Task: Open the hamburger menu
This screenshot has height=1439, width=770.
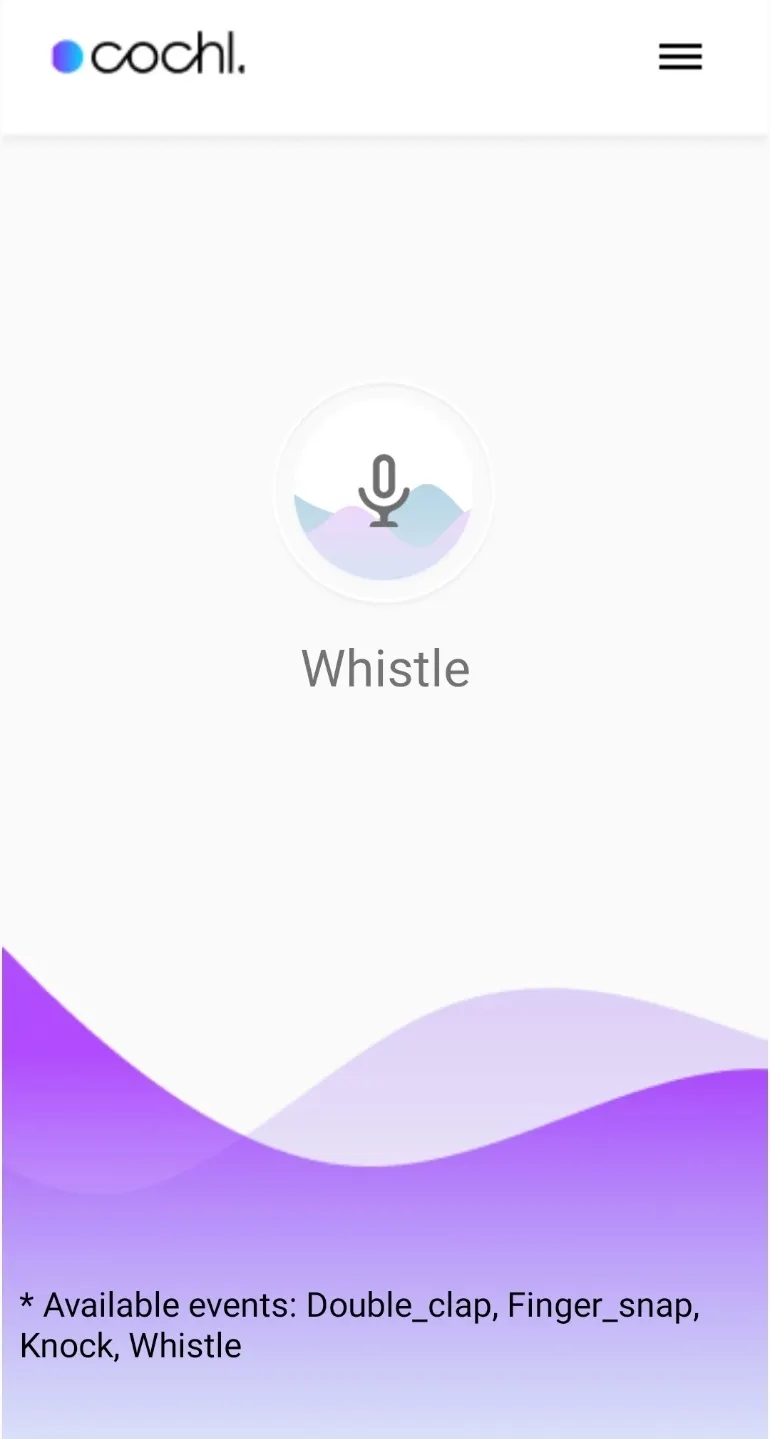Action: coord(680,58)
